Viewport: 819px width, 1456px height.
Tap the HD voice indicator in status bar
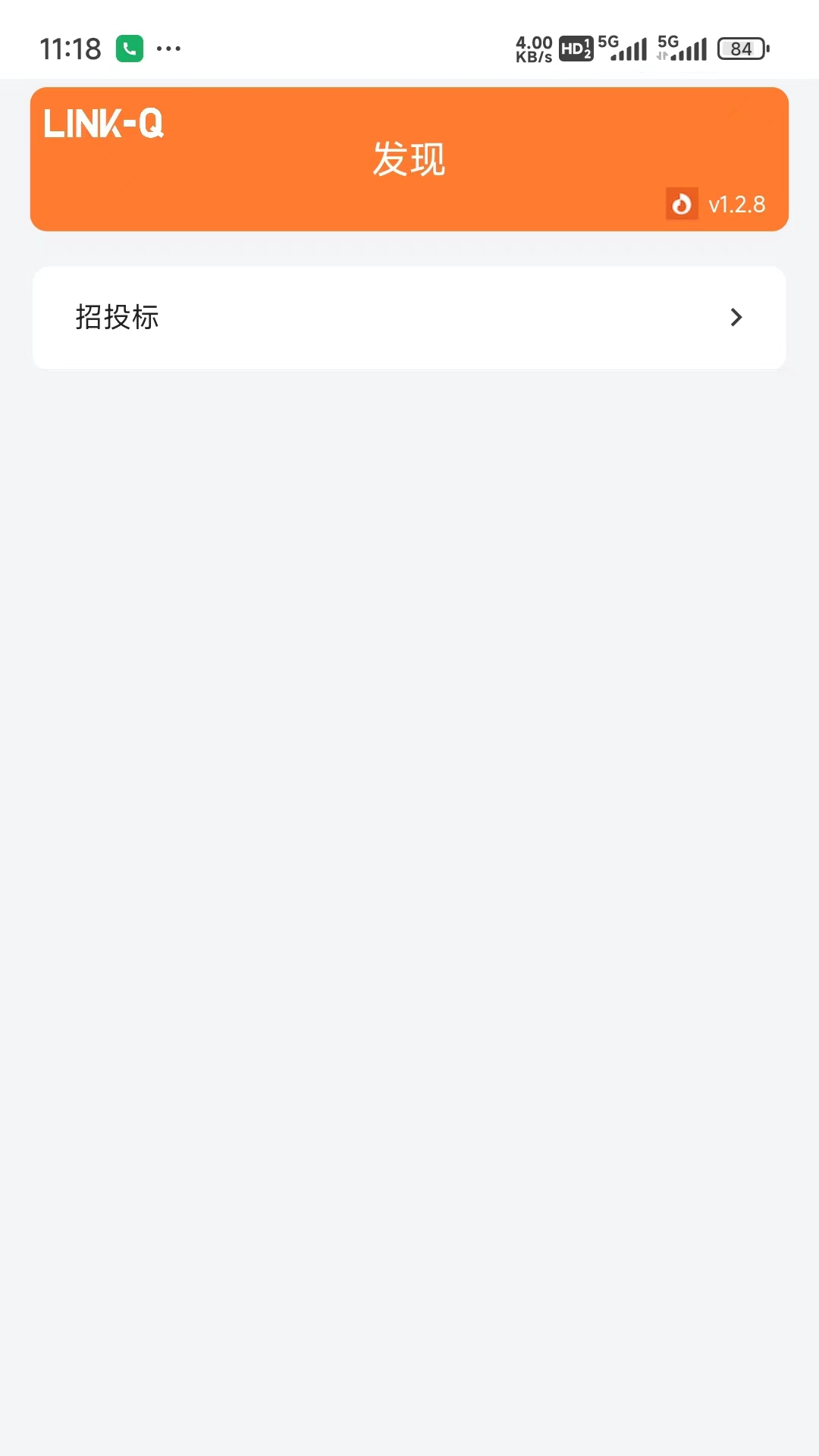point(576,49)
